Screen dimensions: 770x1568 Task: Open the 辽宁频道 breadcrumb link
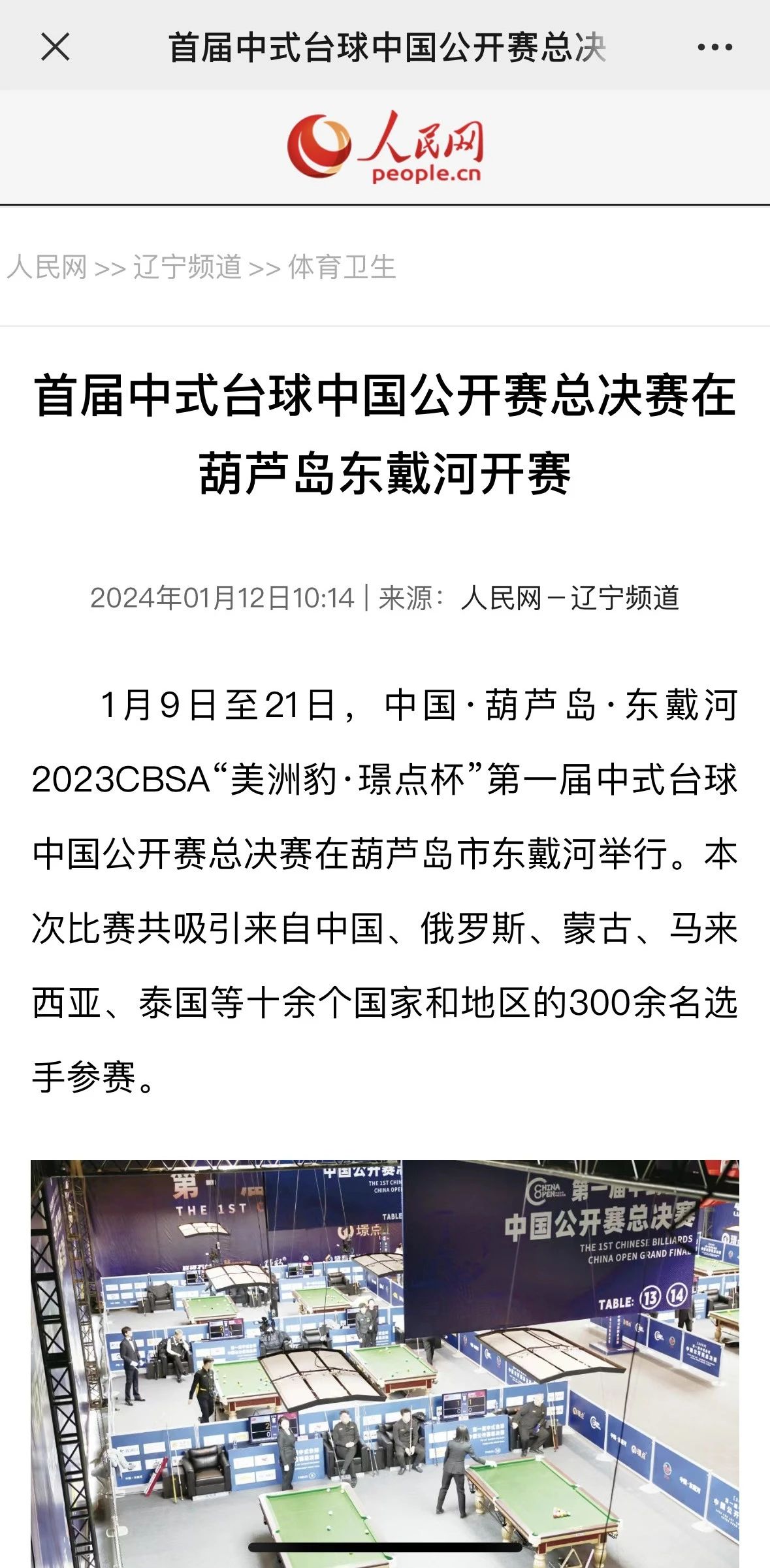point(187,267)
